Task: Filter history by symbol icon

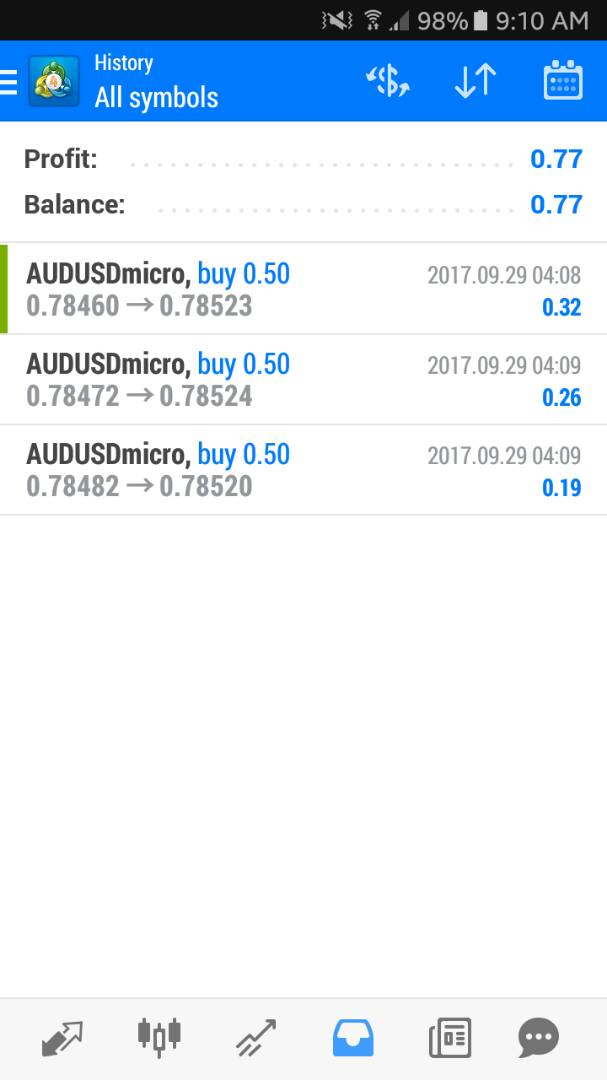Action: [388, 81]
